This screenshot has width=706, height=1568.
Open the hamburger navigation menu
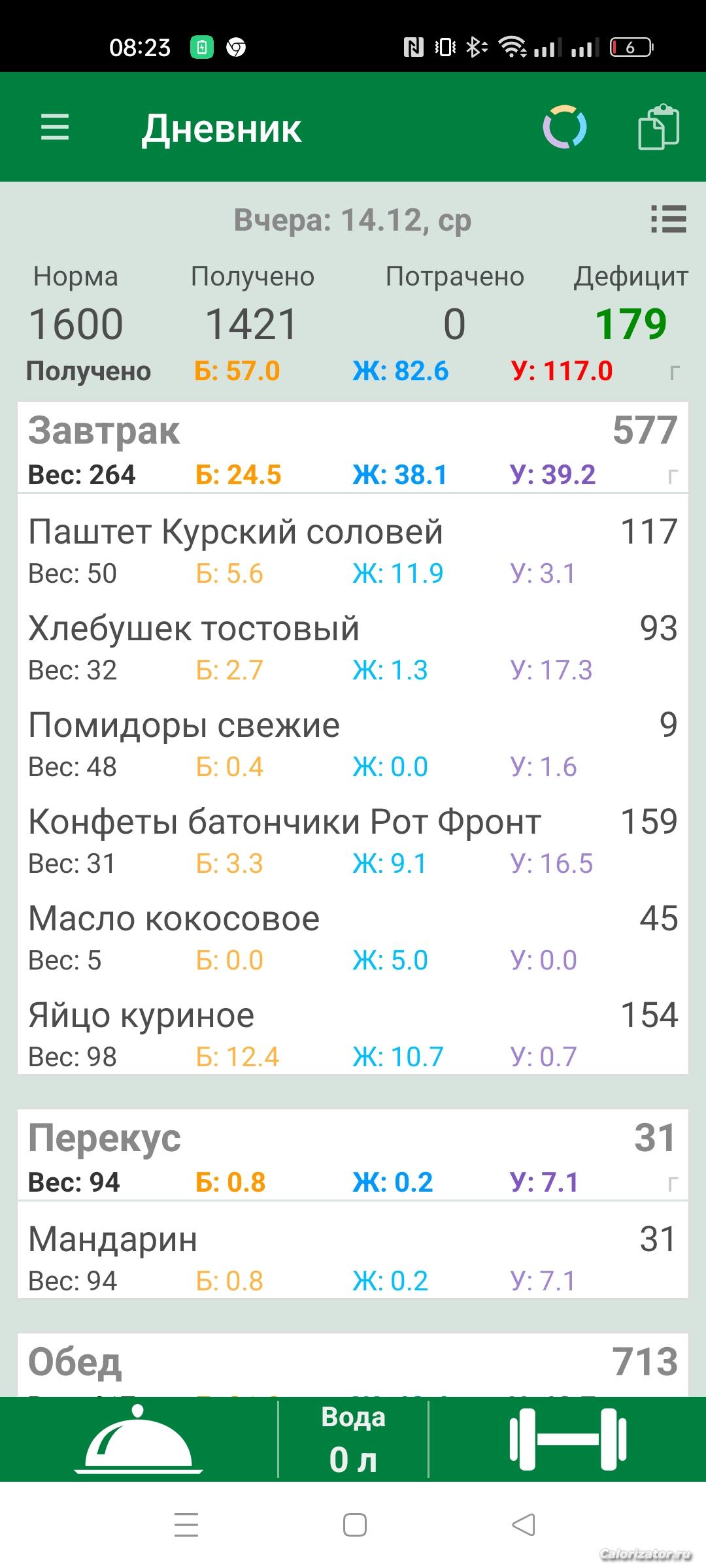(55, 127)
